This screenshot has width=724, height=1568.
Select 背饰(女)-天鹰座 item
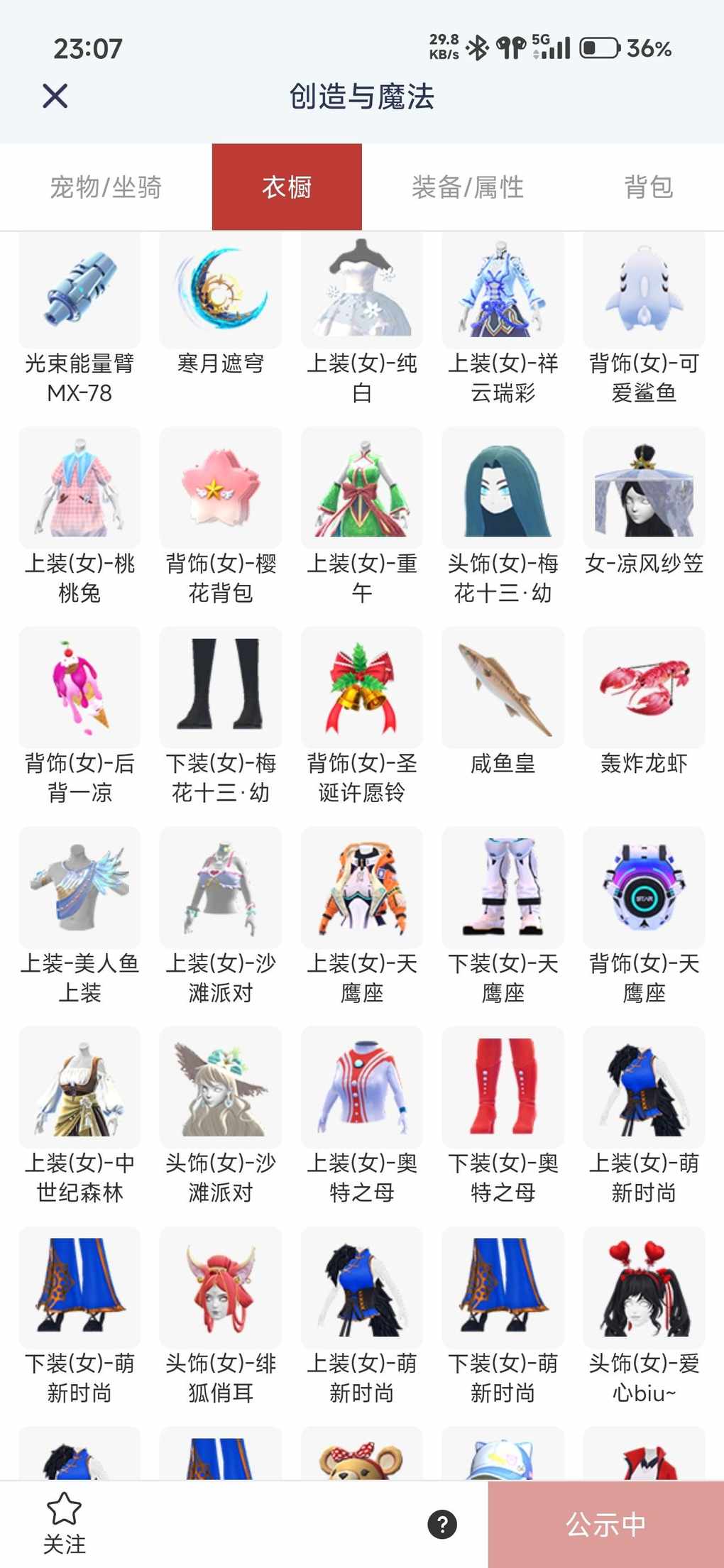click(x=644, y=889)
